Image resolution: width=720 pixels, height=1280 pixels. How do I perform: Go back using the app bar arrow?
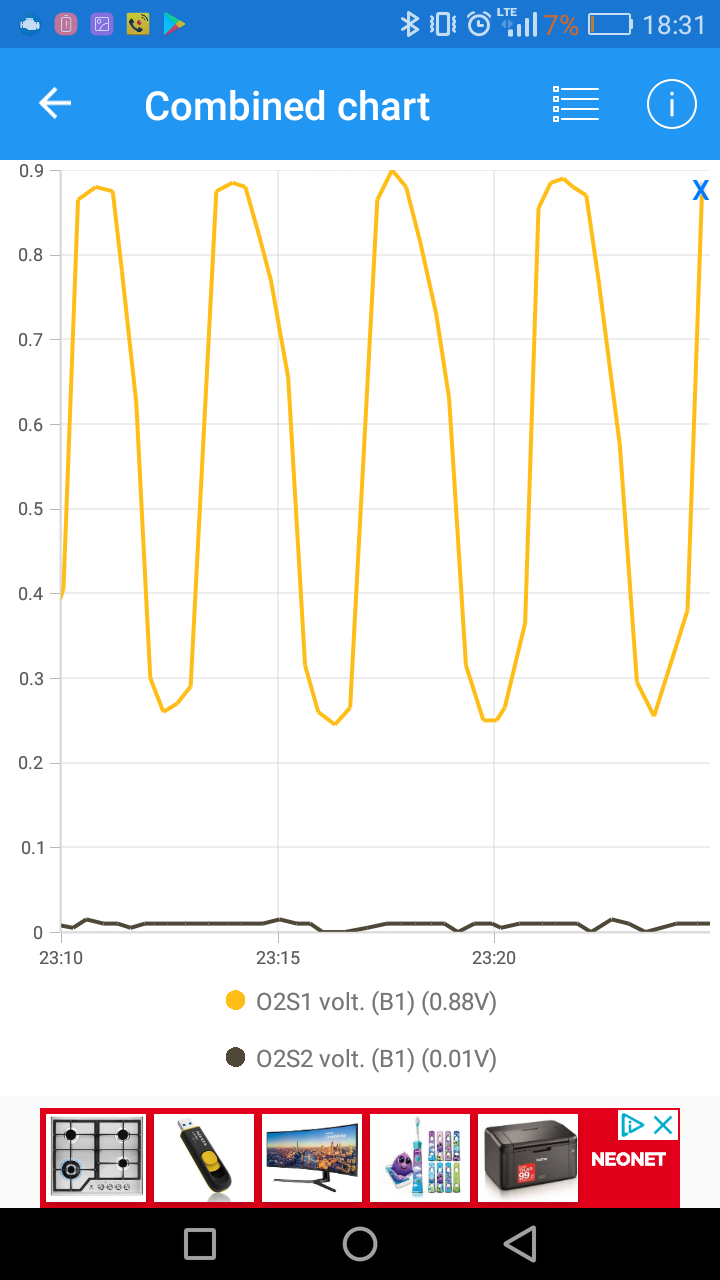coord(55,104)
